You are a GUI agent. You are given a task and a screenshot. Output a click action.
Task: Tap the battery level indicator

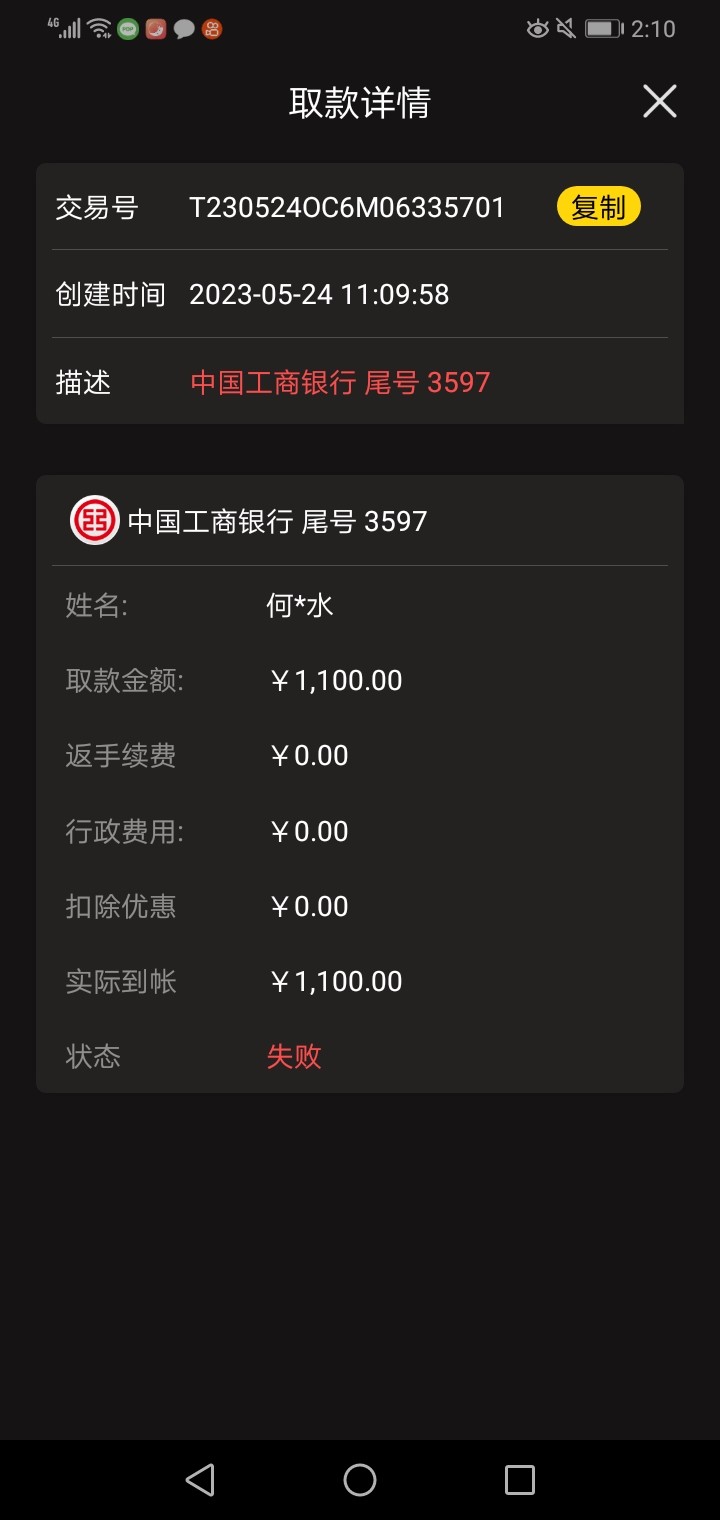[x=601, y=29]
